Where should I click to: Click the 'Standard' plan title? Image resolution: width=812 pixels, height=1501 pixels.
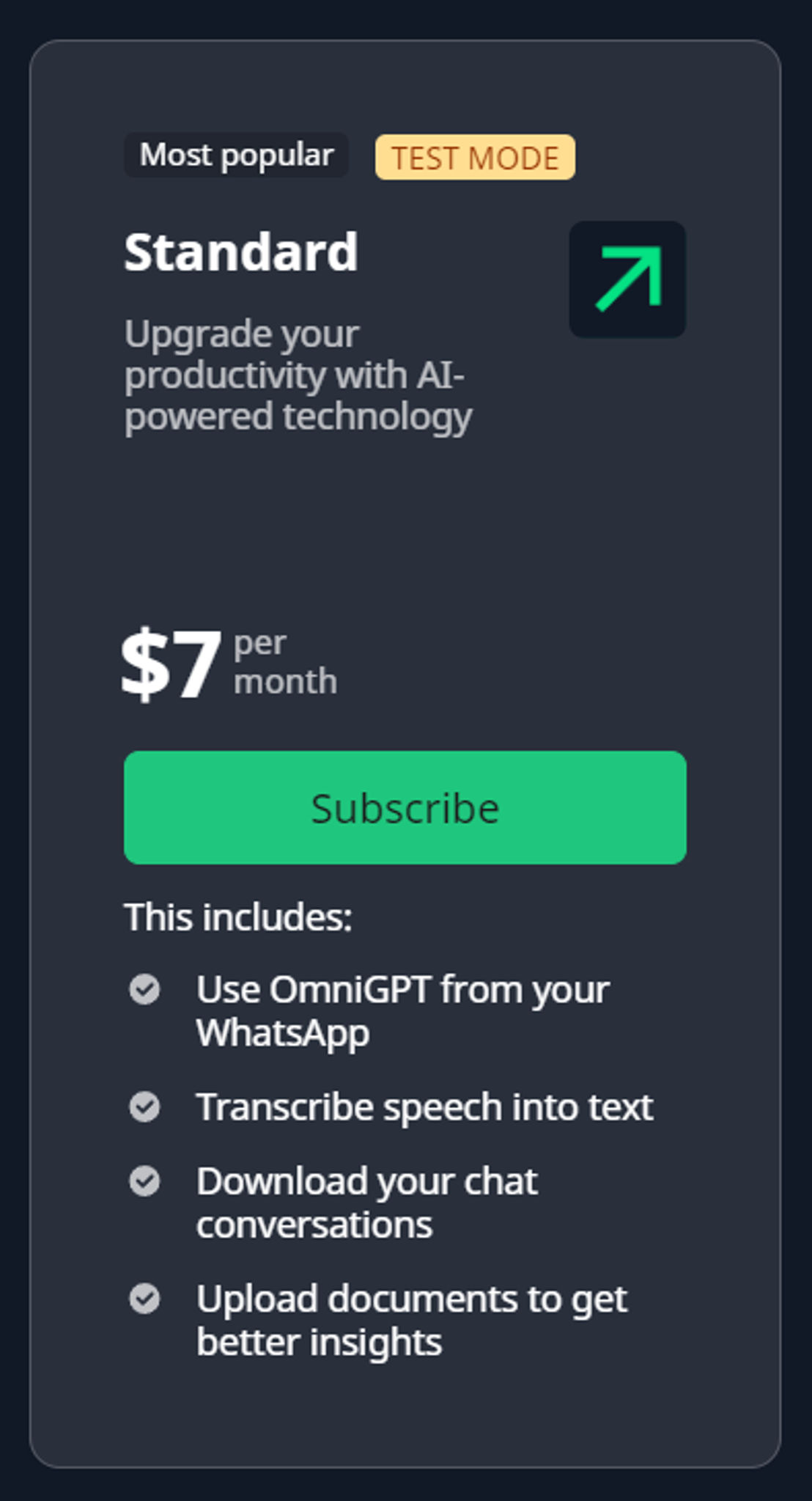[x=240, y=252]
